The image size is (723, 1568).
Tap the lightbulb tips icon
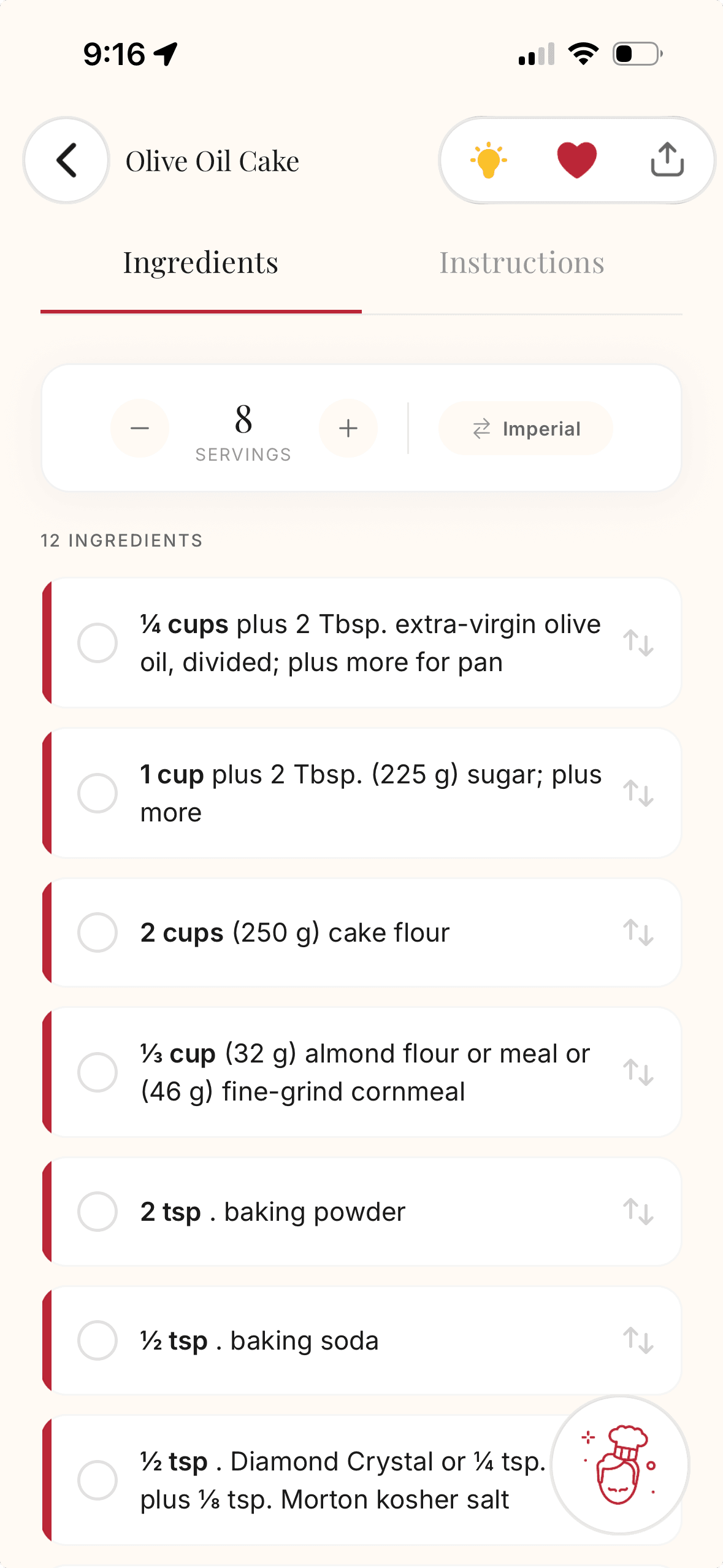click(488, 159)
